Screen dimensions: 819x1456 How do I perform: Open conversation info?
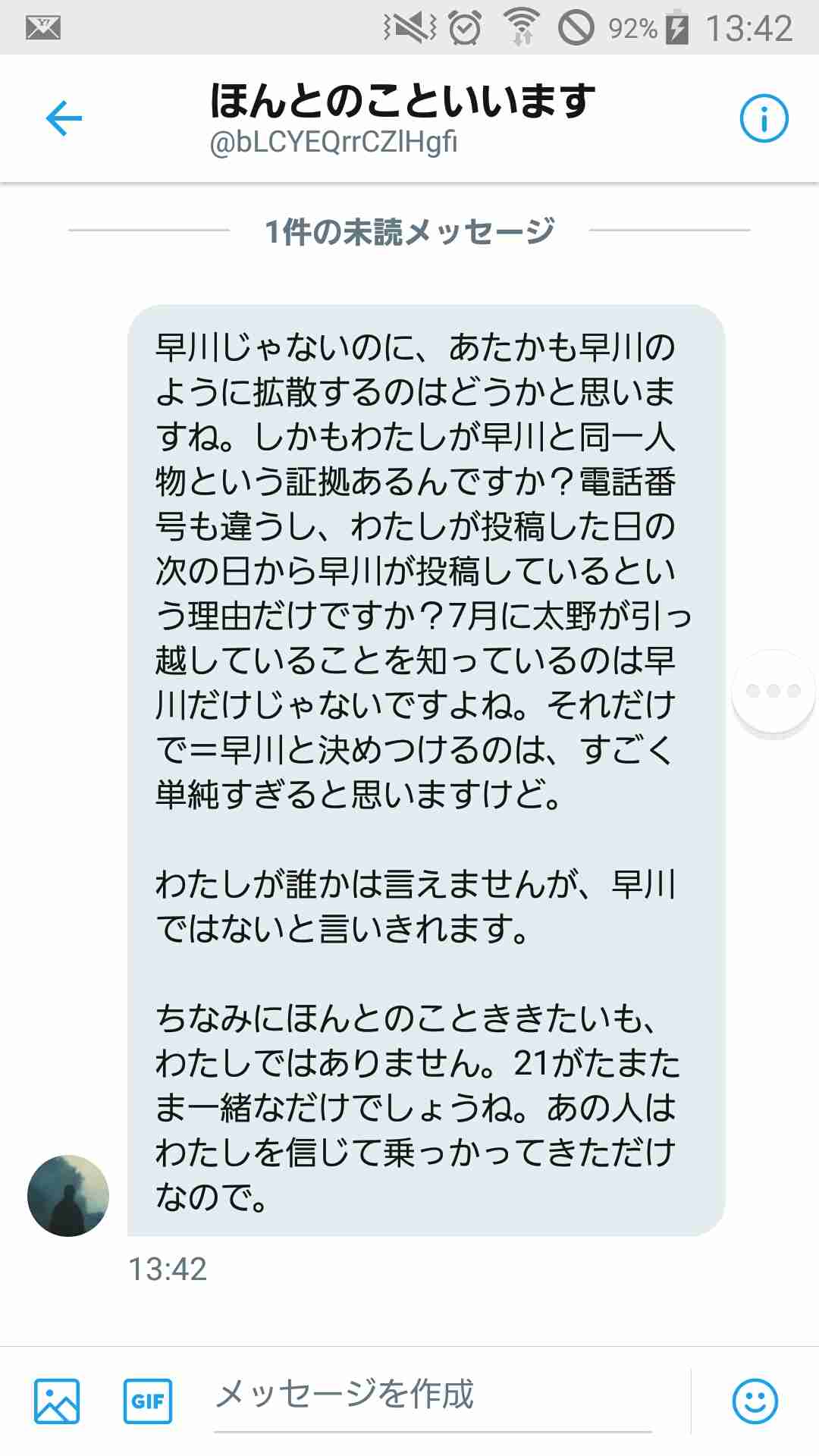pos(764,118)
